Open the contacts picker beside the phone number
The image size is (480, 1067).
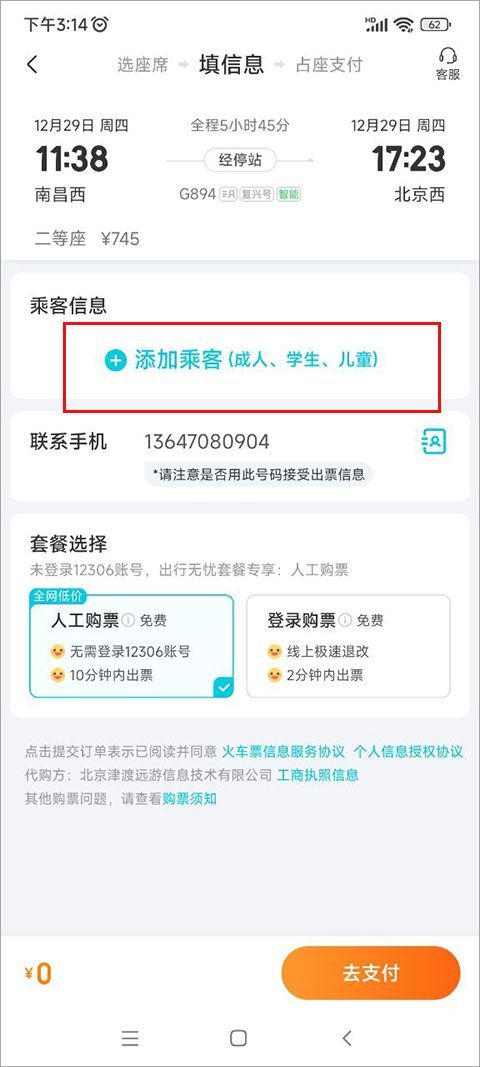pos(434,442)
